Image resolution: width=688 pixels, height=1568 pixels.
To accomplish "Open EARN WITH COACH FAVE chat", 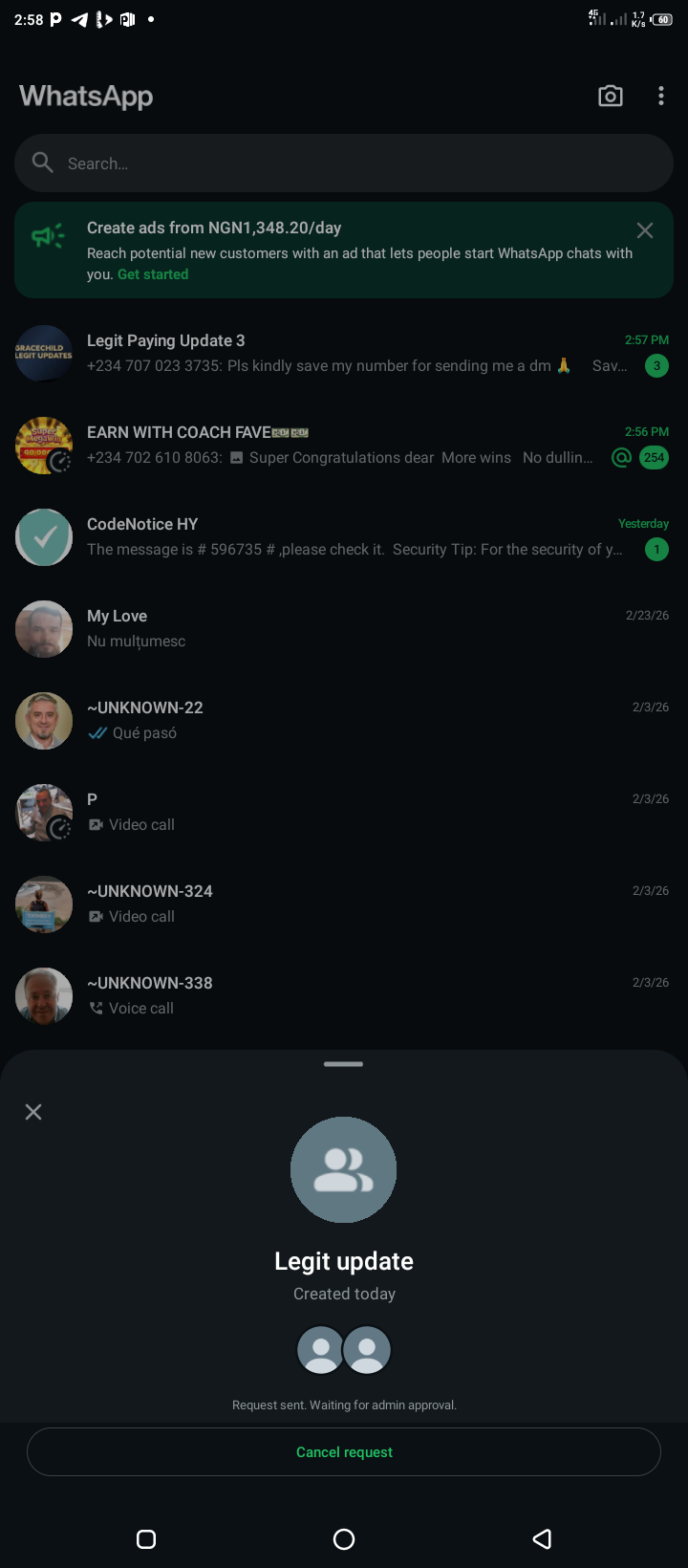I will (344, 445).
